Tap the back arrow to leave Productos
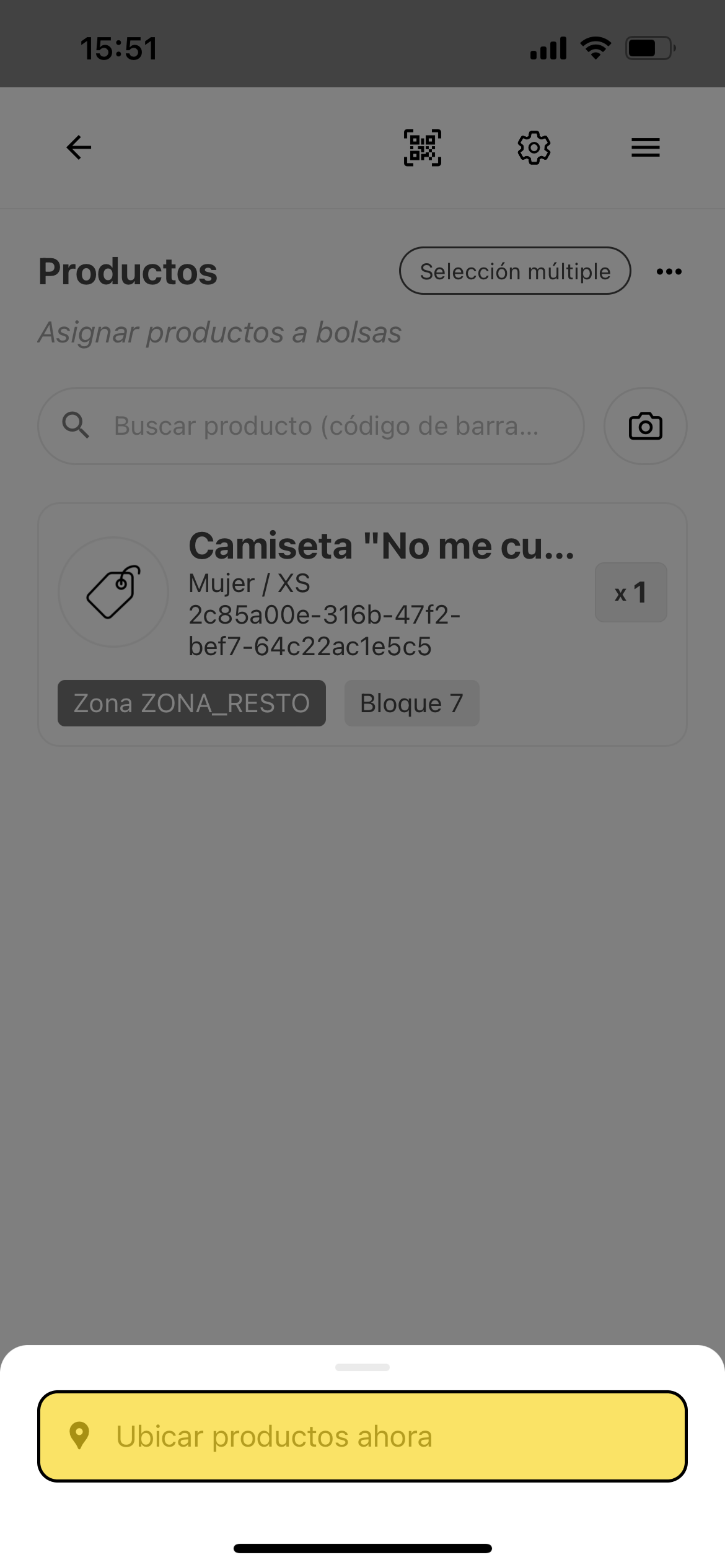 coord(78,147)
